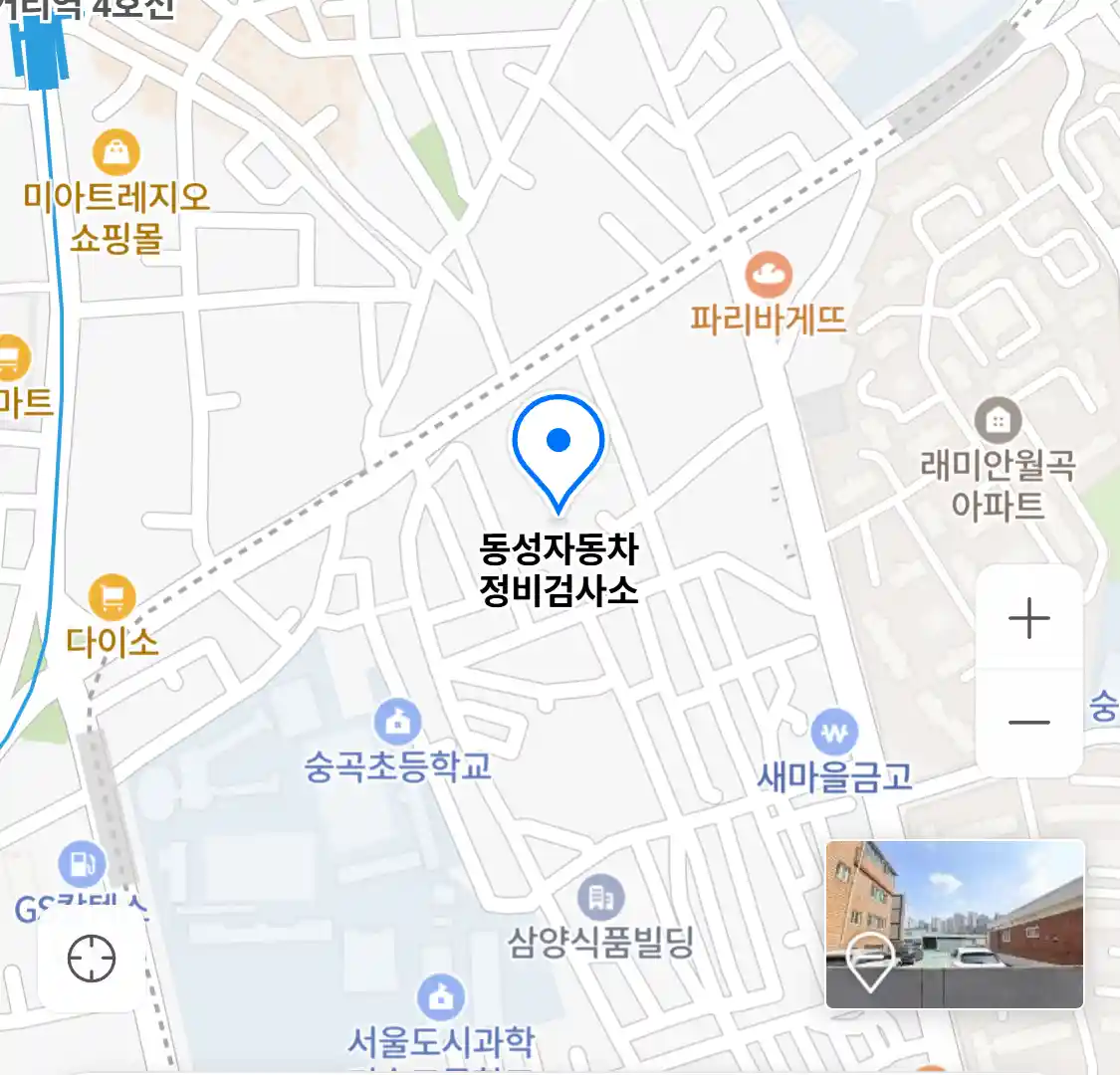Screen dimensions: 1120x1075
Task: Zoom out of the map
Action: tap(1028, 723)
